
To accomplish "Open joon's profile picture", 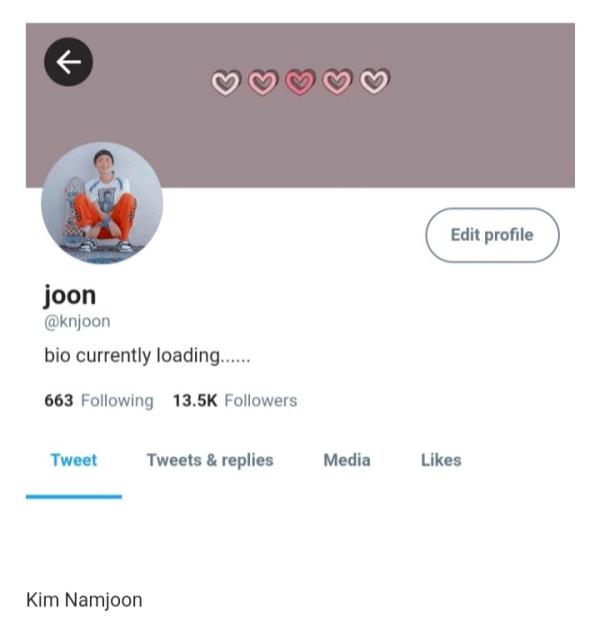I will tap(102, 204).
